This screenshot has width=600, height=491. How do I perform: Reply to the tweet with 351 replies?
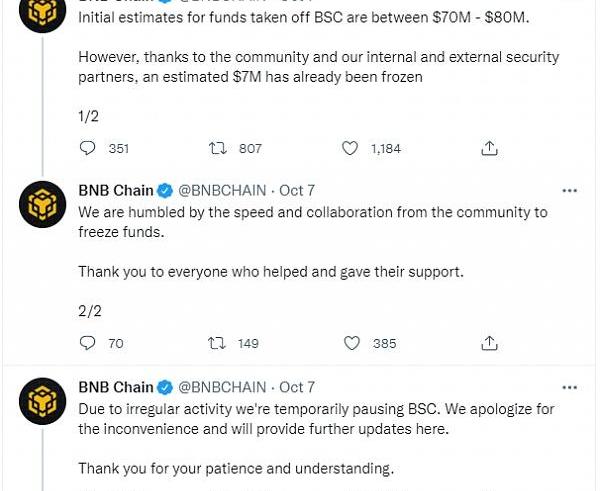87,148
